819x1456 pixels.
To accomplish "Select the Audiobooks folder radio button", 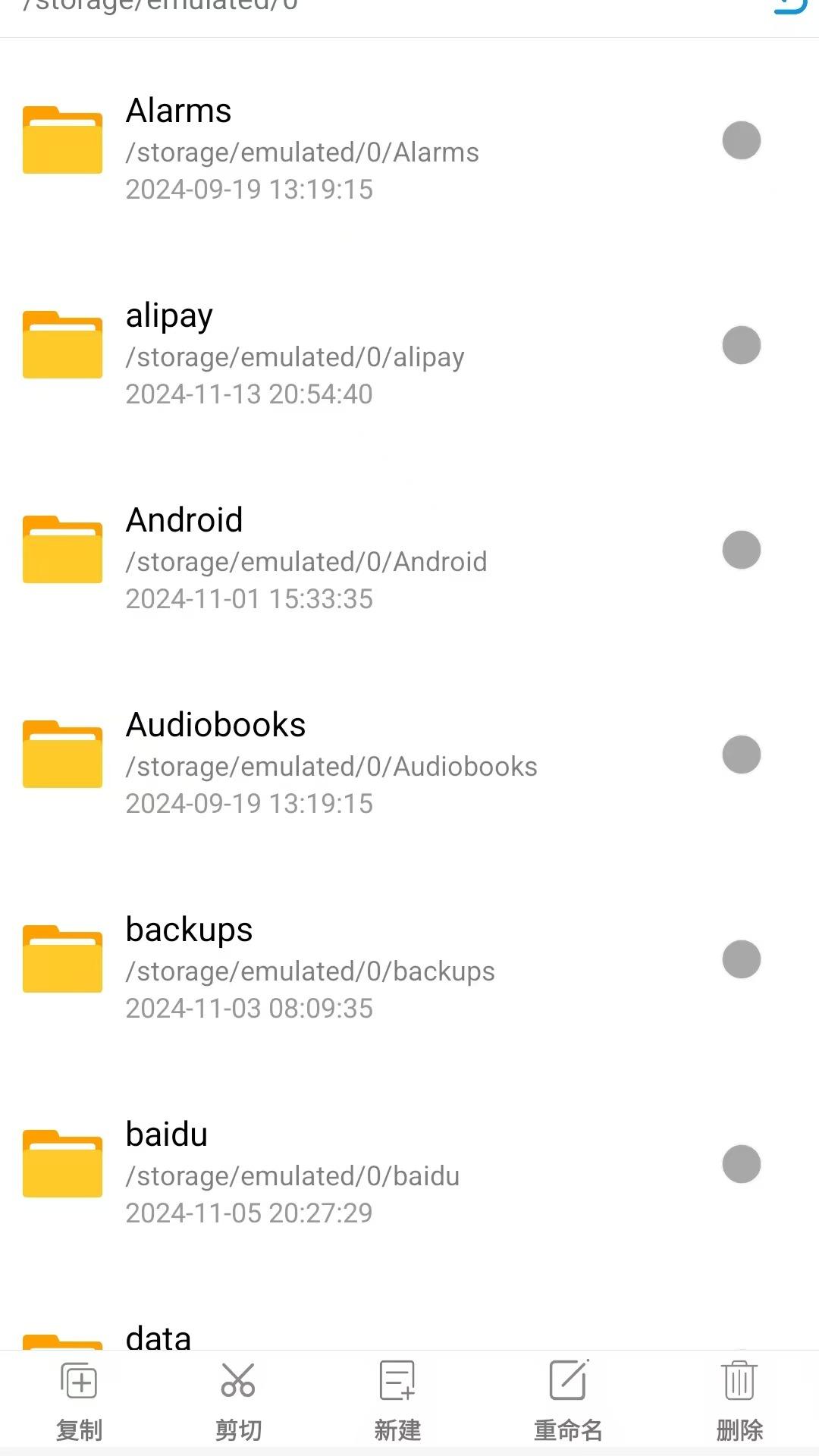I will pos(741,755).
